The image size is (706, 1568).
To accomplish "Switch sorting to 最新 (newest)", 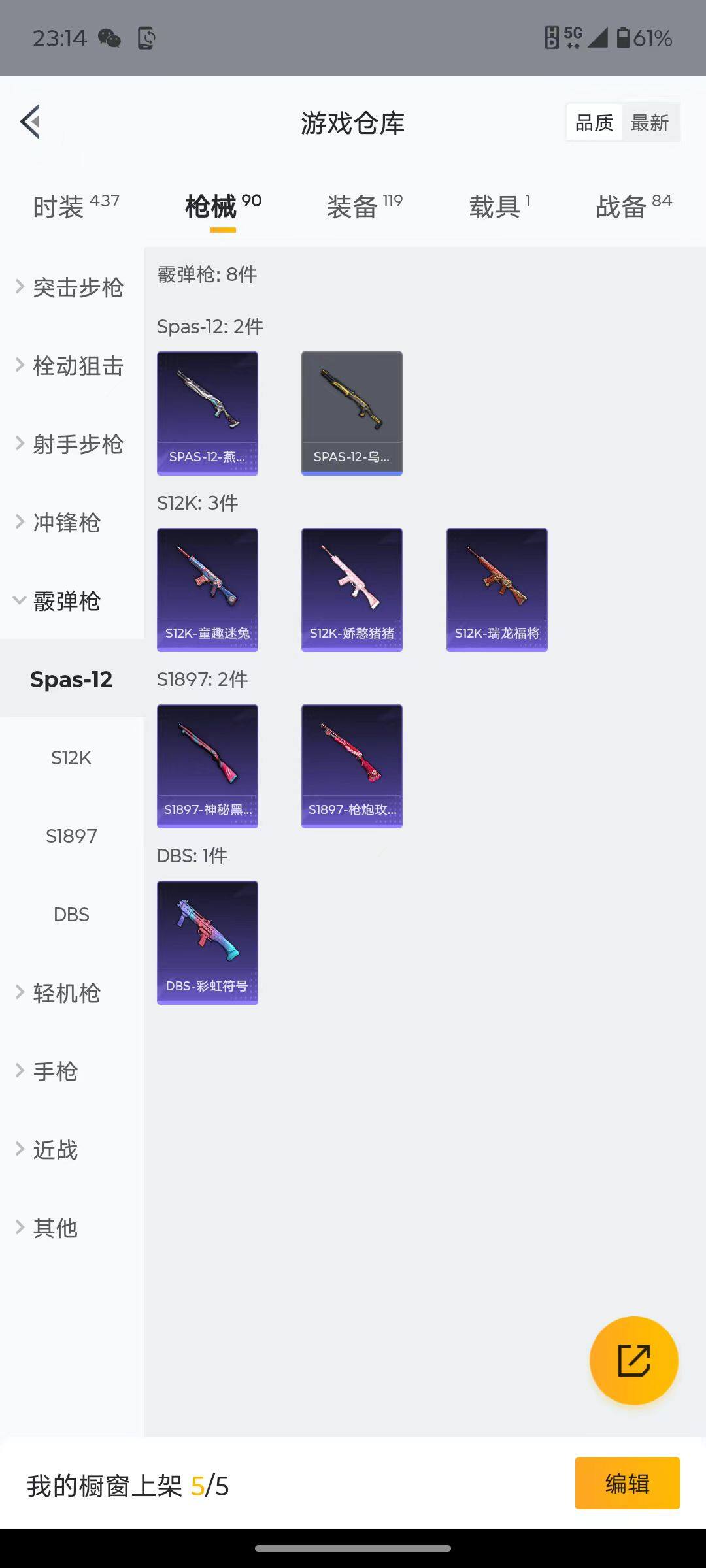I will (650, 122).
